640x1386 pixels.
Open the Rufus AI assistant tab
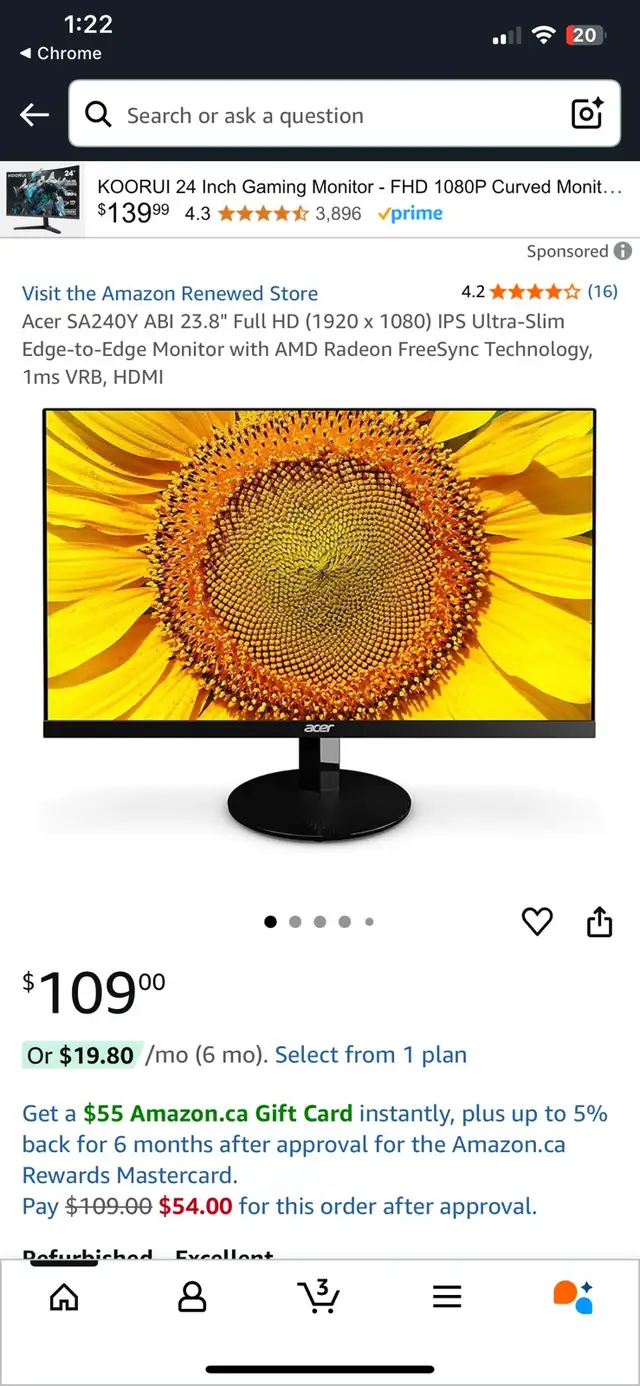coord(574,1297)
